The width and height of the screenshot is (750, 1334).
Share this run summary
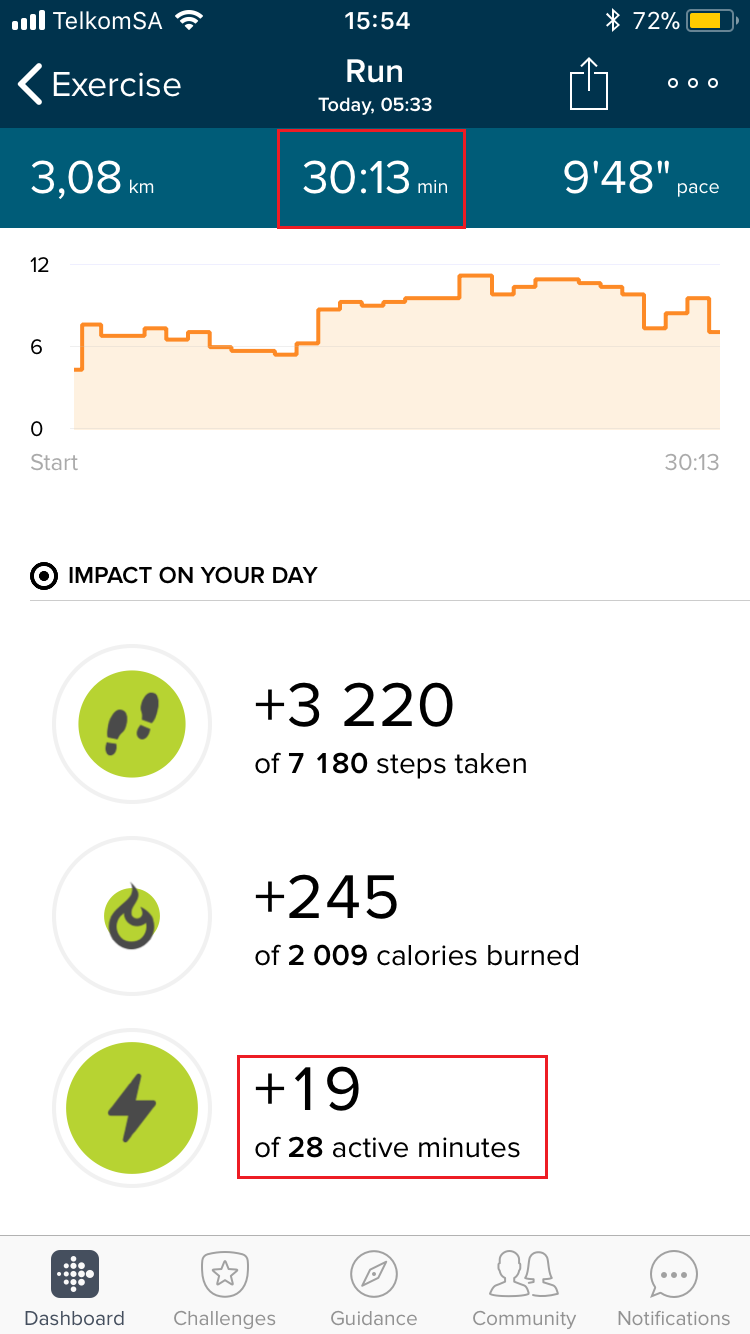[589, 84]
